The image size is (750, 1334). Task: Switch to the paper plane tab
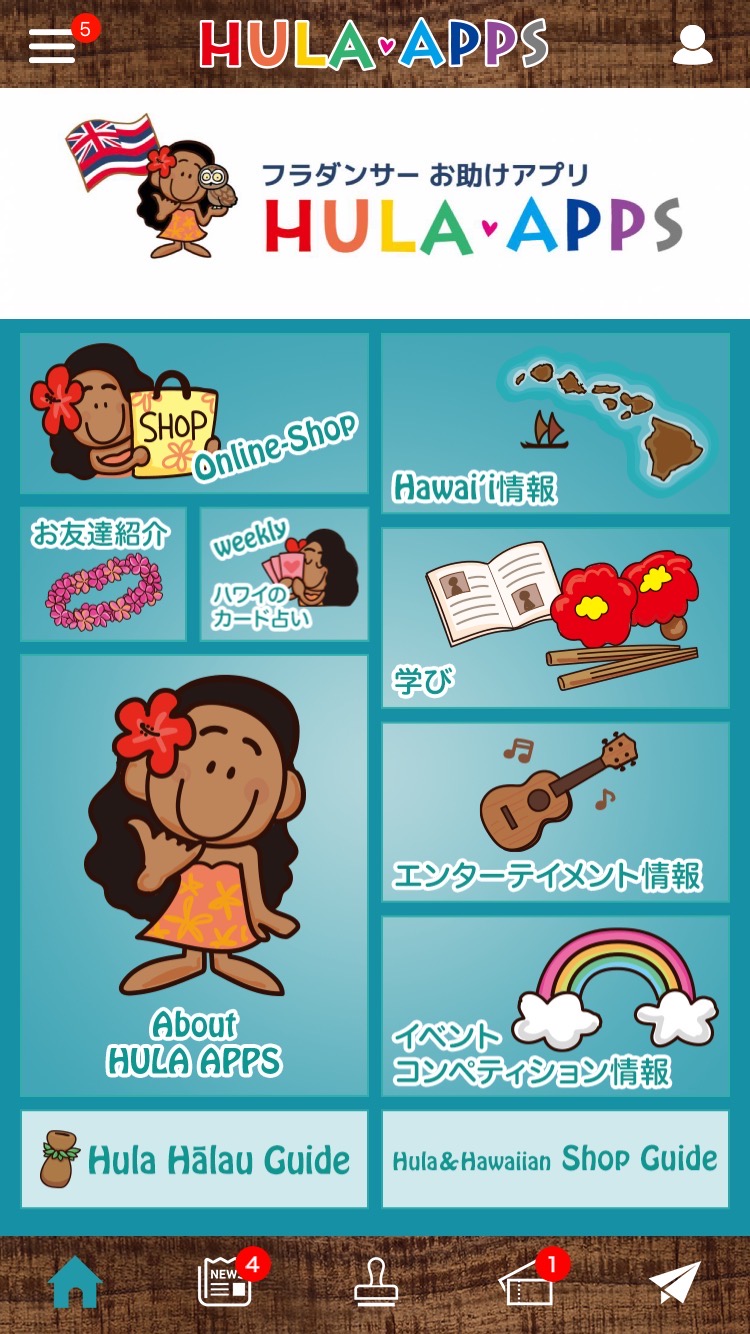pos(675,1282)
